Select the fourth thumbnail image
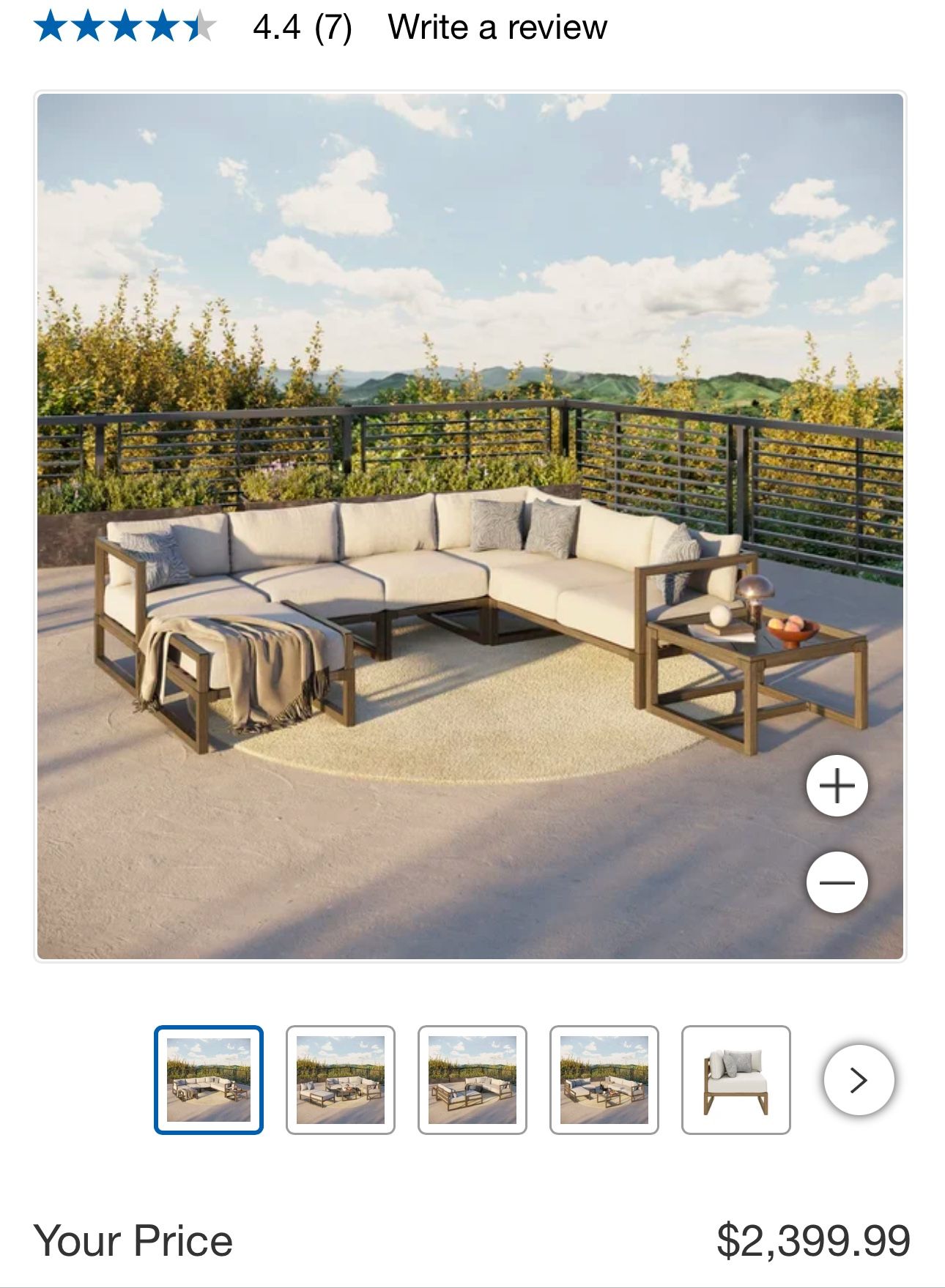The width and height of the screenshot is (945, 1288). coord(604,1079)
